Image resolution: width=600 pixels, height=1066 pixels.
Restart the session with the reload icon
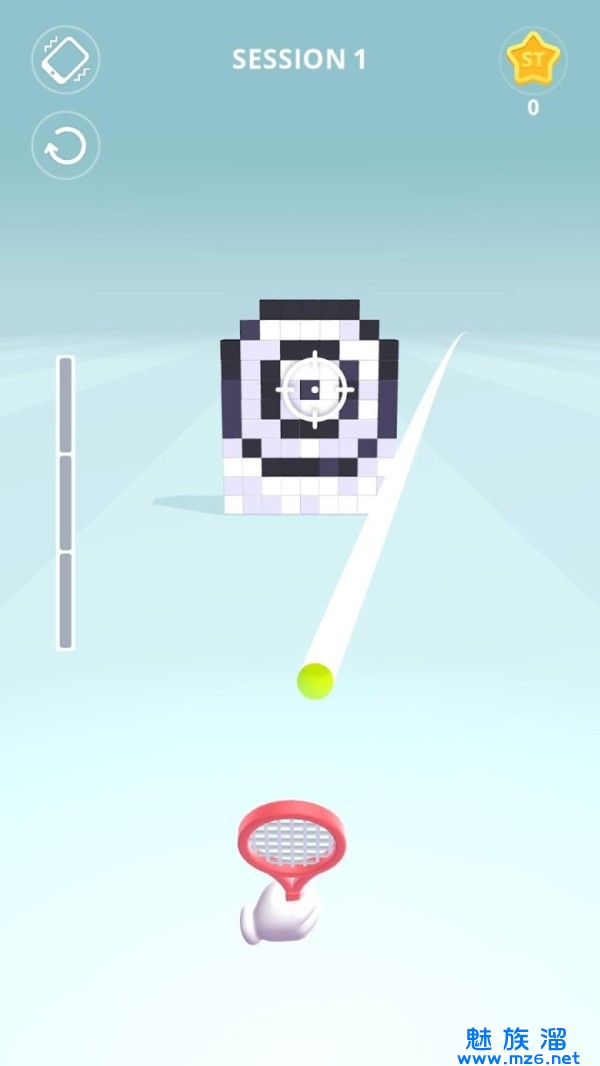coord(66,146)
